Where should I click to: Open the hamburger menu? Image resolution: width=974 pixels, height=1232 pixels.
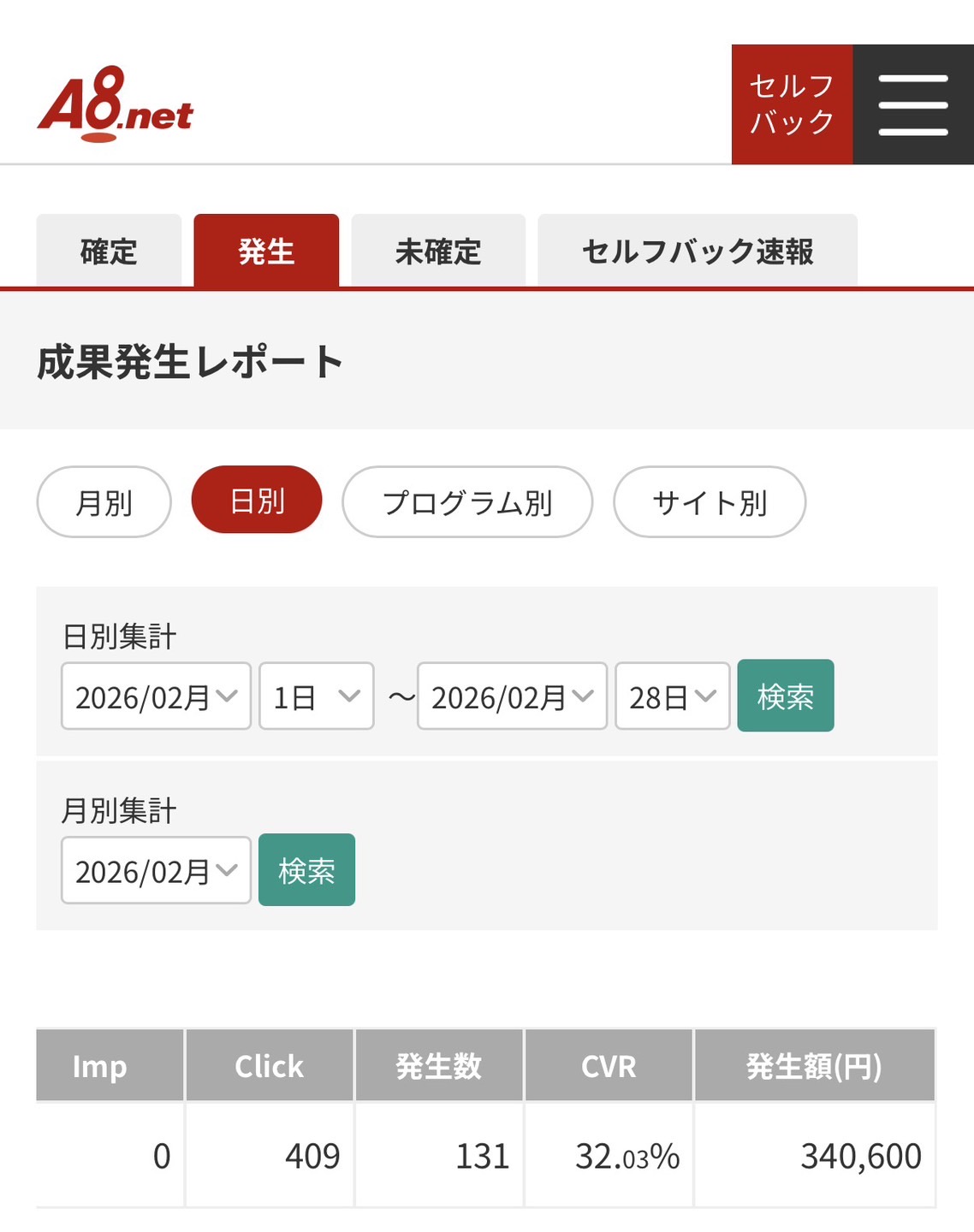coord(913,104)
